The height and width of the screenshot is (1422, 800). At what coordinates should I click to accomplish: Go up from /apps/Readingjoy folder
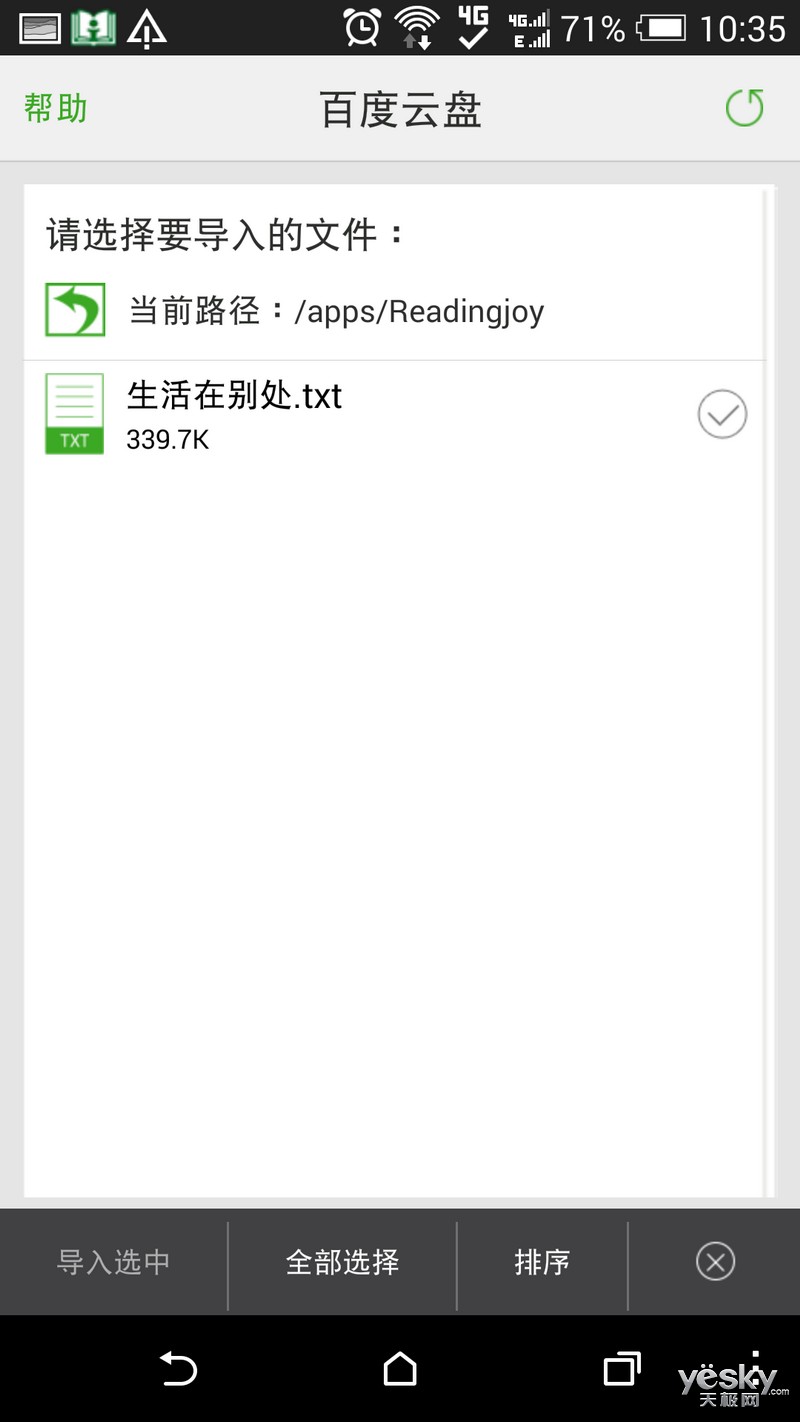pyautogui.click(x=75, y=310)
